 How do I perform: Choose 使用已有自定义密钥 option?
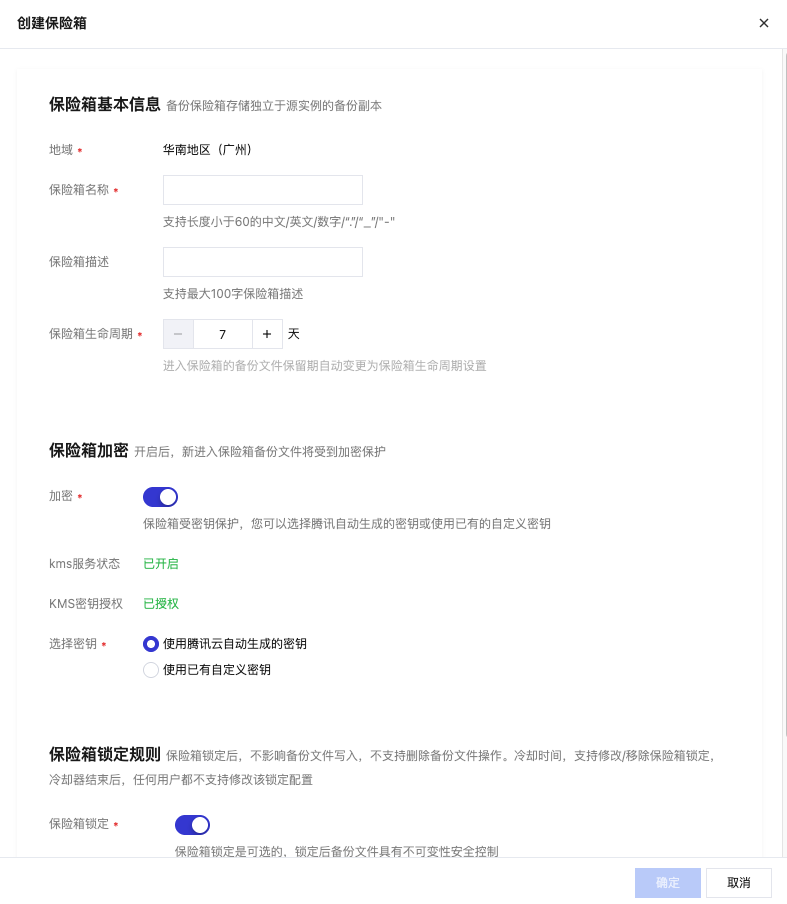[x=151, y=670]
